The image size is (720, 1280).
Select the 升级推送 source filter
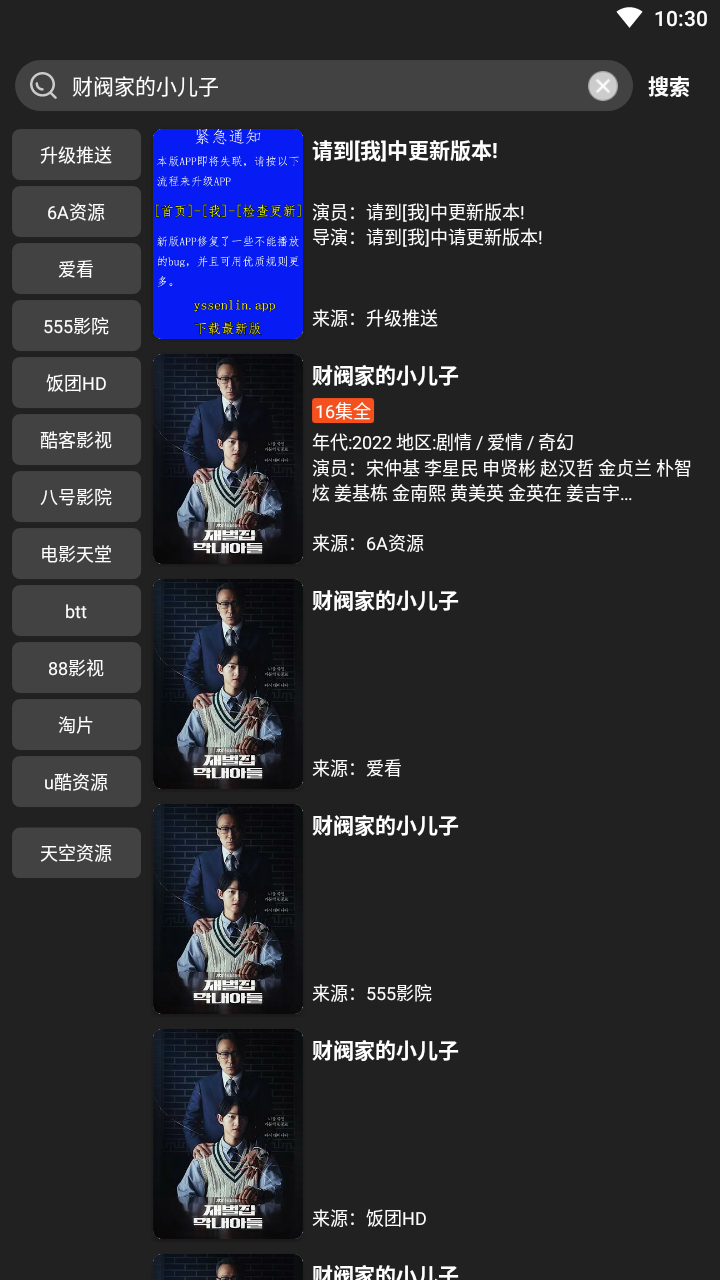[x=76, y=155]
